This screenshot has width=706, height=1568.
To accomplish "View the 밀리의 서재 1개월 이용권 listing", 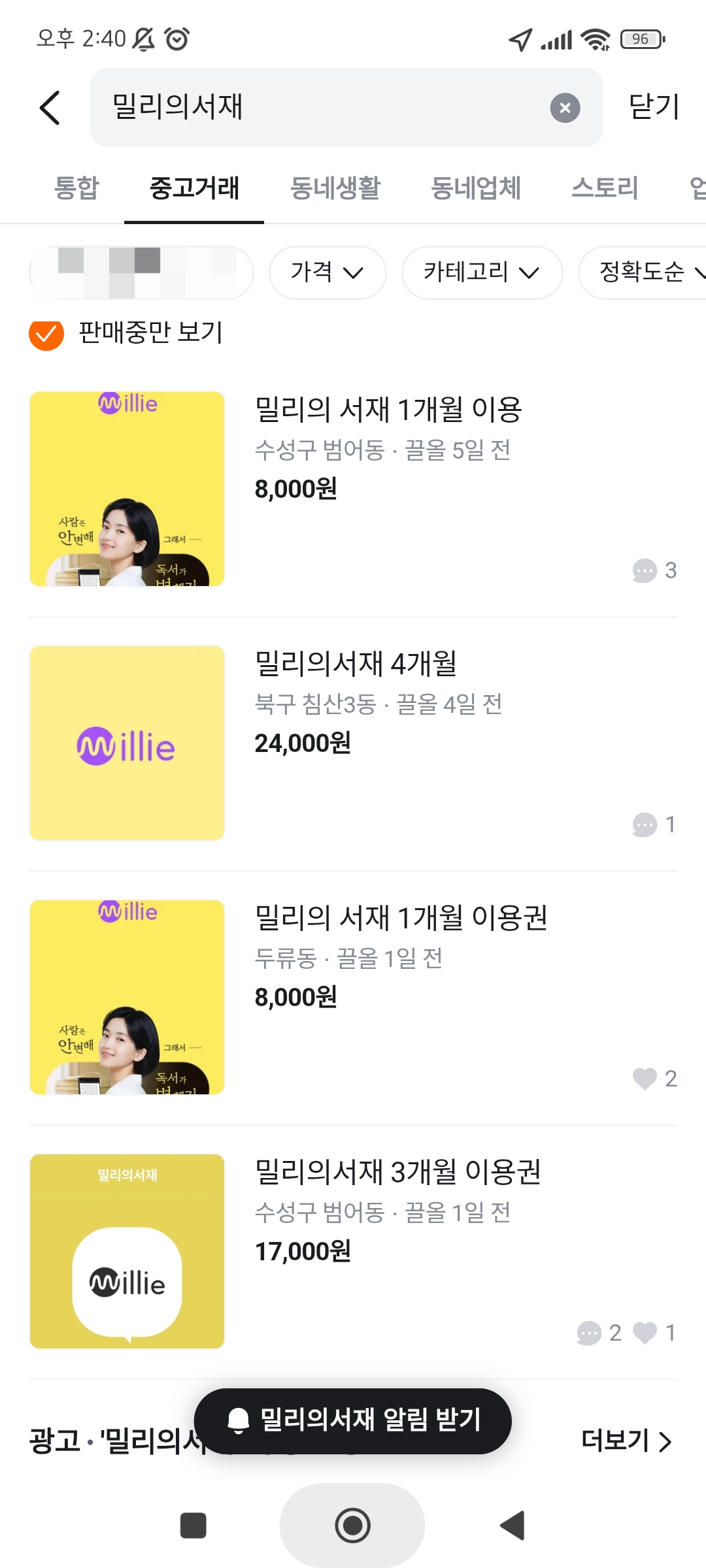I will click(401, 919).
